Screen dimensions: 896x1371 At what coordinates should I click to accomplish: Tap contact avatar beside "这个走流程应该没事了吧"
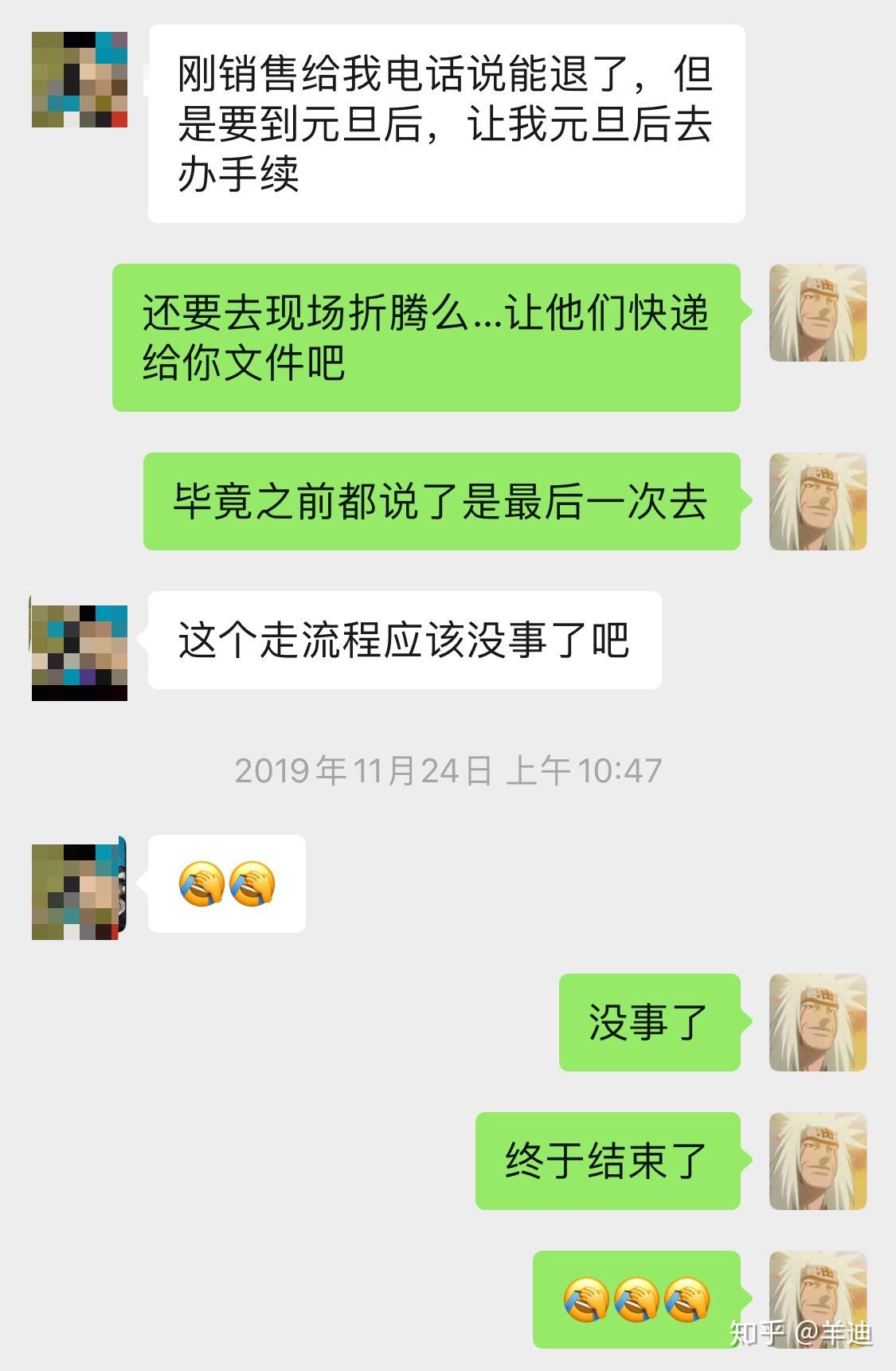[80, 653]
